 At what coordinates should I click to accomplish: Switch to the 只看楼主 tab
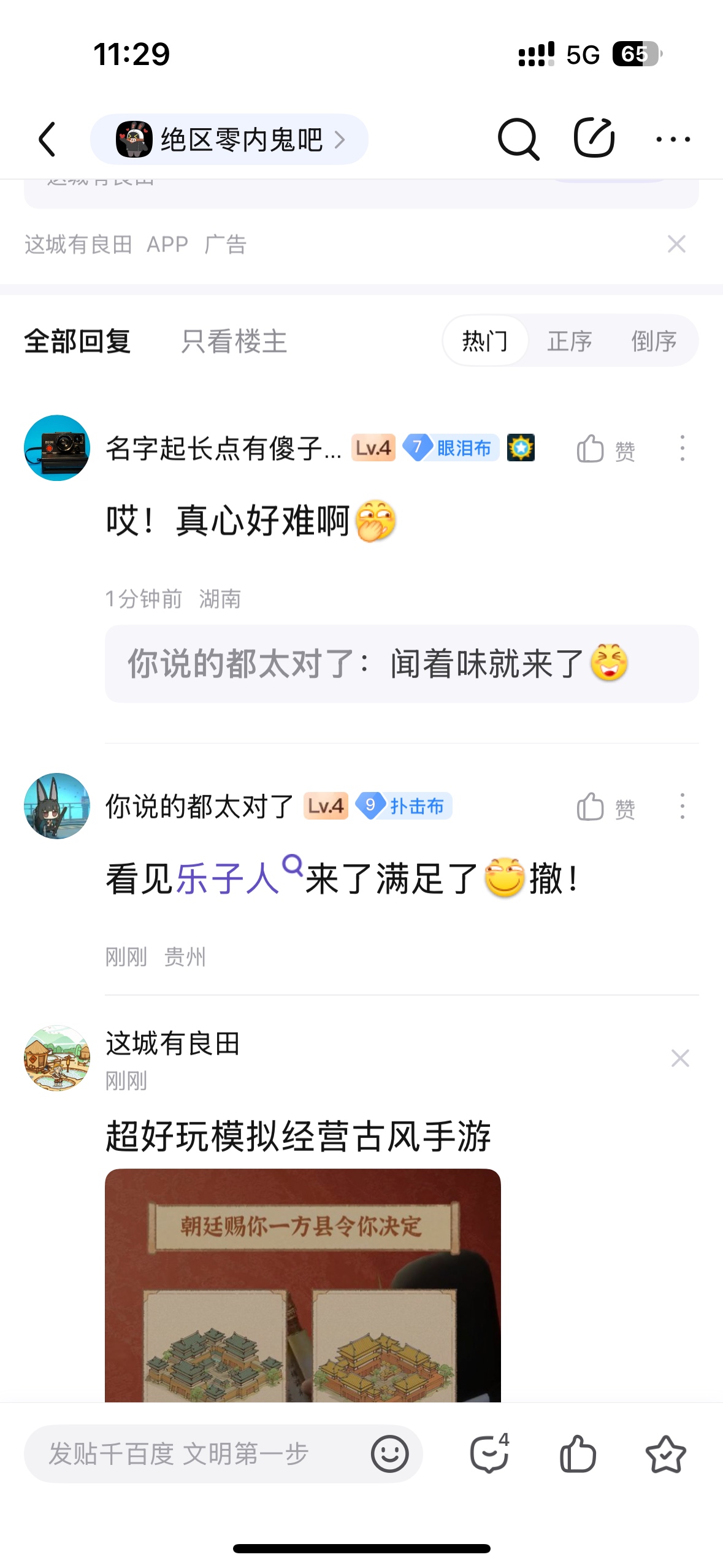click(234, 341)
